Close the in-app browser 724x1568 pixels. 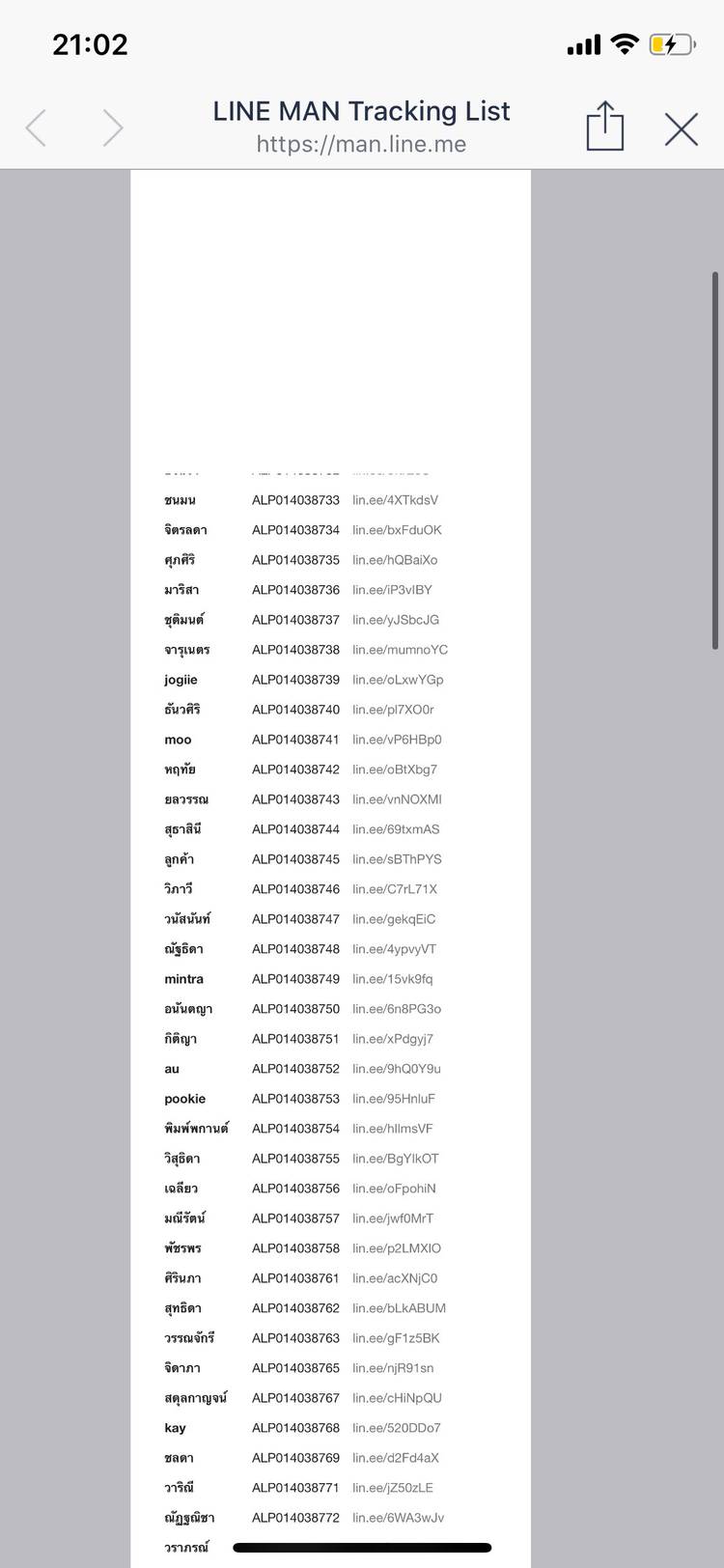point(682,128)
